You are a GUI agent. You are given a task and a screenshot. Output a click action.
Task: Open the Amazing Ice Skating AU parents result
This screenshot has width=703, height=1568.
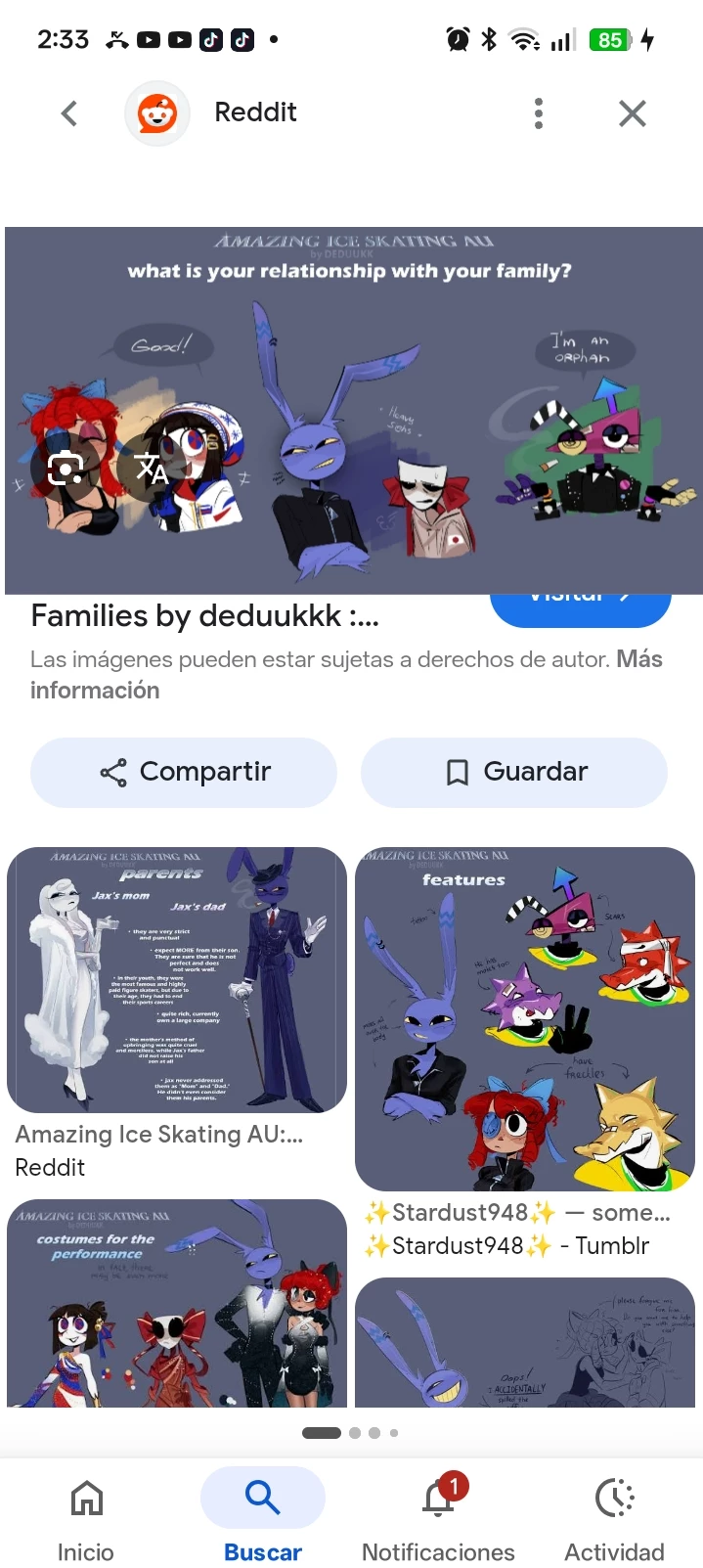click(x=177, y=980)
